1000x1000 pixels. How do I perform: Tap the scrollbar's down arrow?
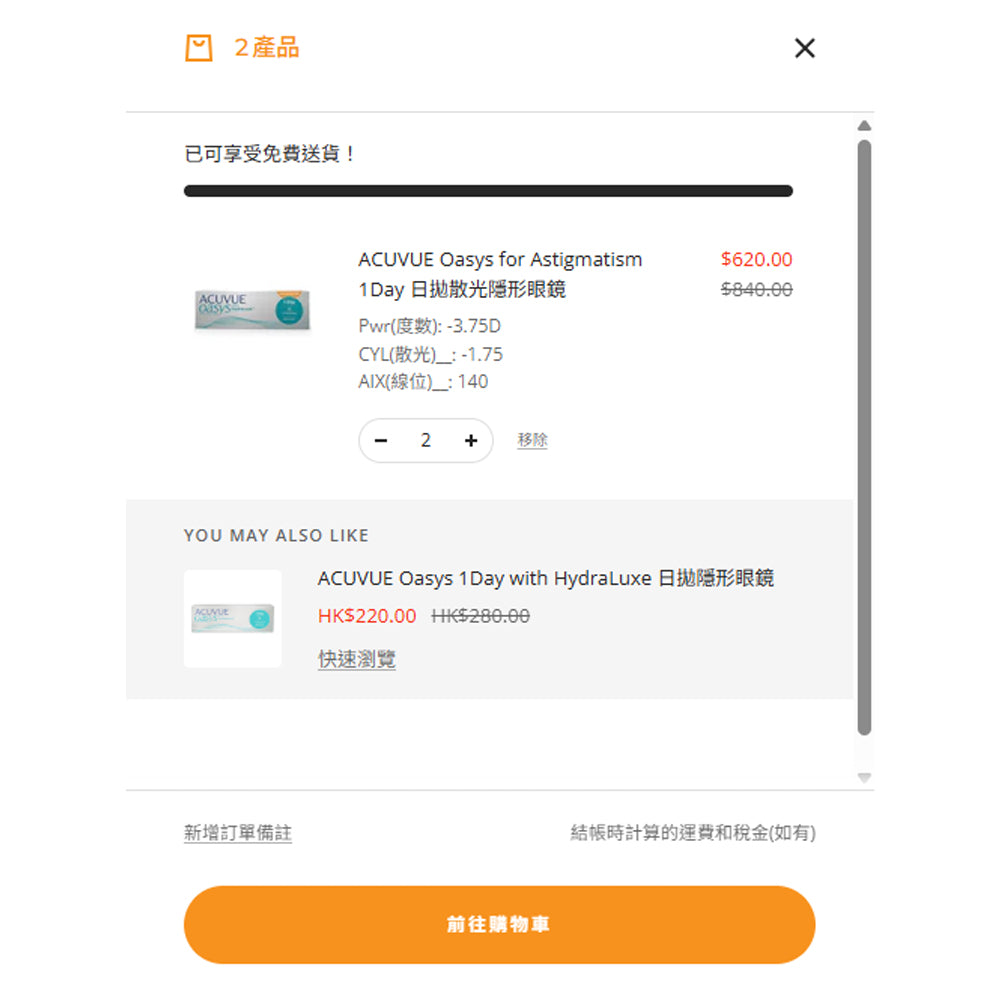pyautogui.click(x=864, y=777)
